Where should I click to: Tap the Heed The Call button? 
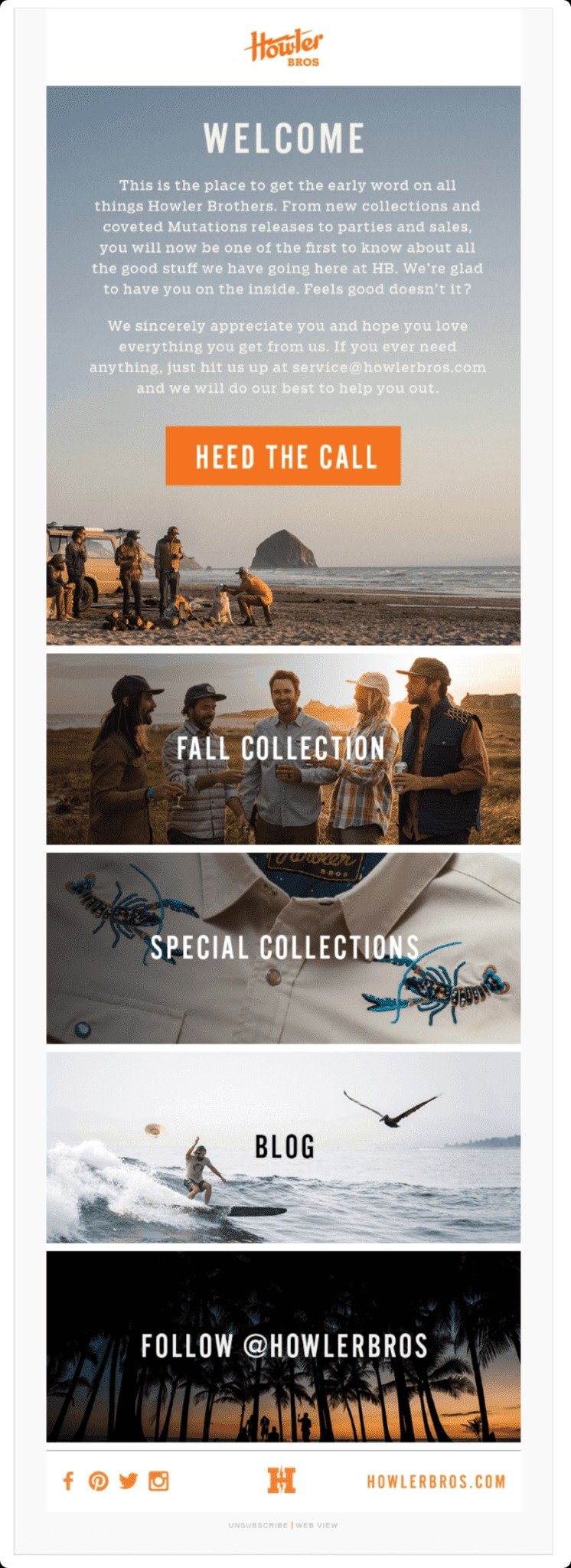(x=282, y=456)
